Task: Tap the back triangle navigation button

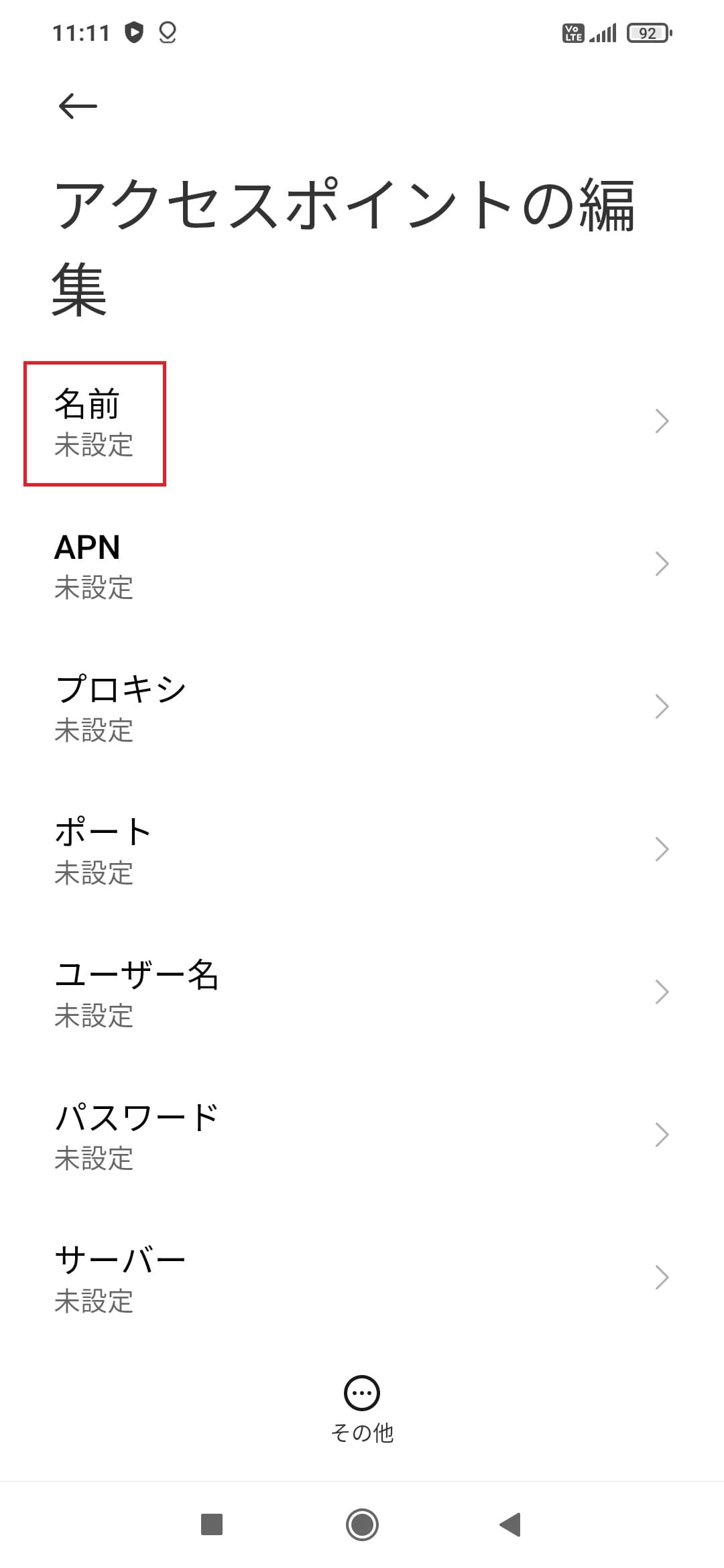Action: pos(509,1523)
